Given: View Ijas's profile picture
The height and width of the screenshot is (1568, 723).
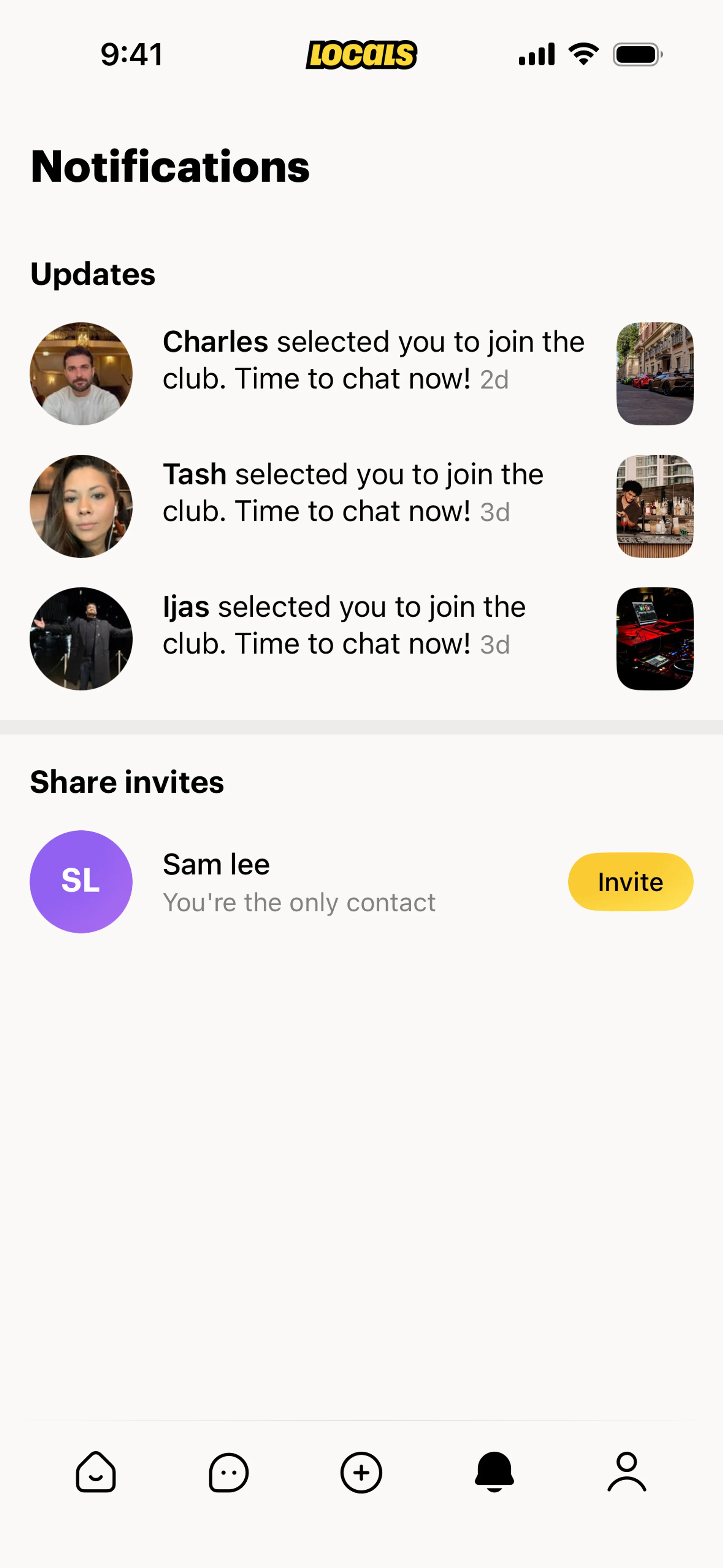Looking at the screenshot, I should (81, 639).
